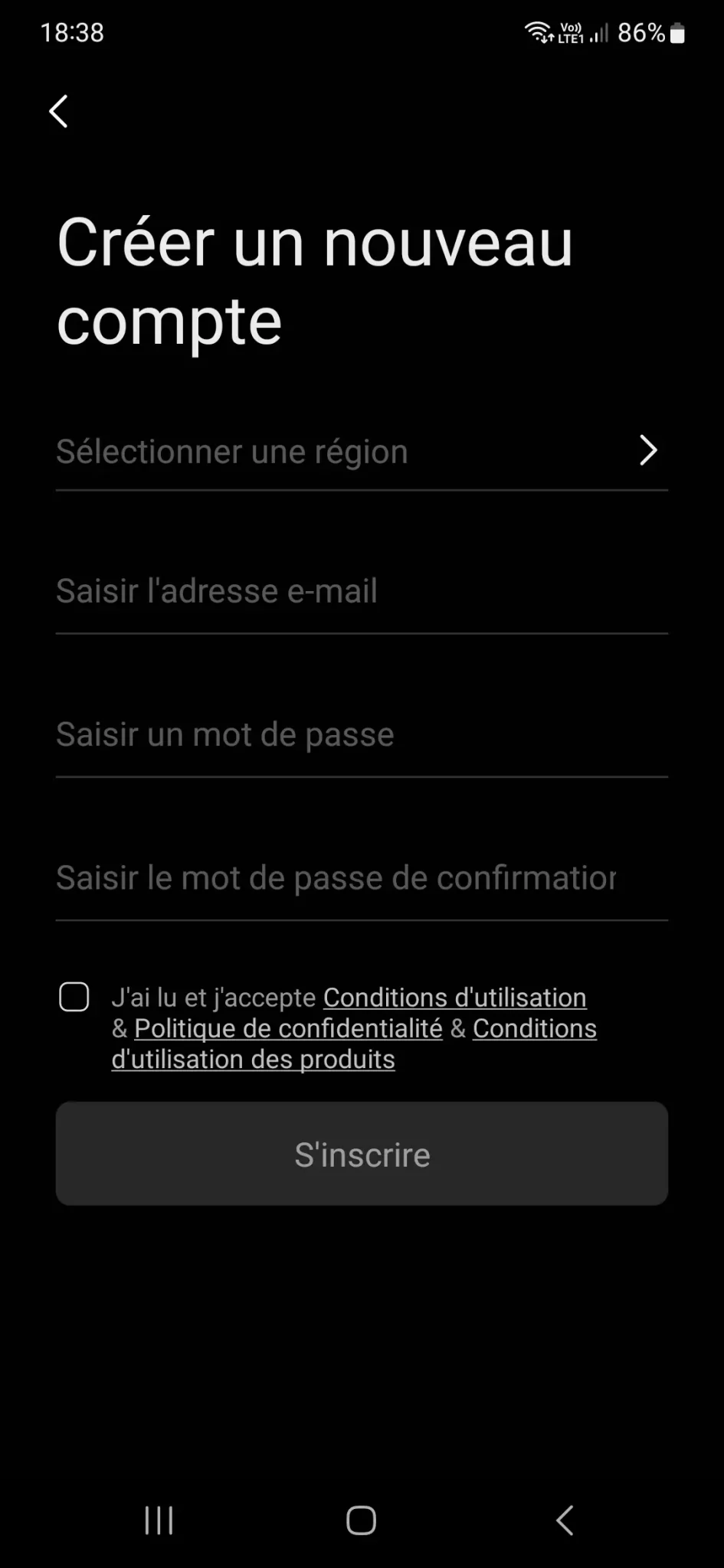This screenshot has height=1568, width=724.
Task: Open the recent apps overview
Action: point(159,1521)
